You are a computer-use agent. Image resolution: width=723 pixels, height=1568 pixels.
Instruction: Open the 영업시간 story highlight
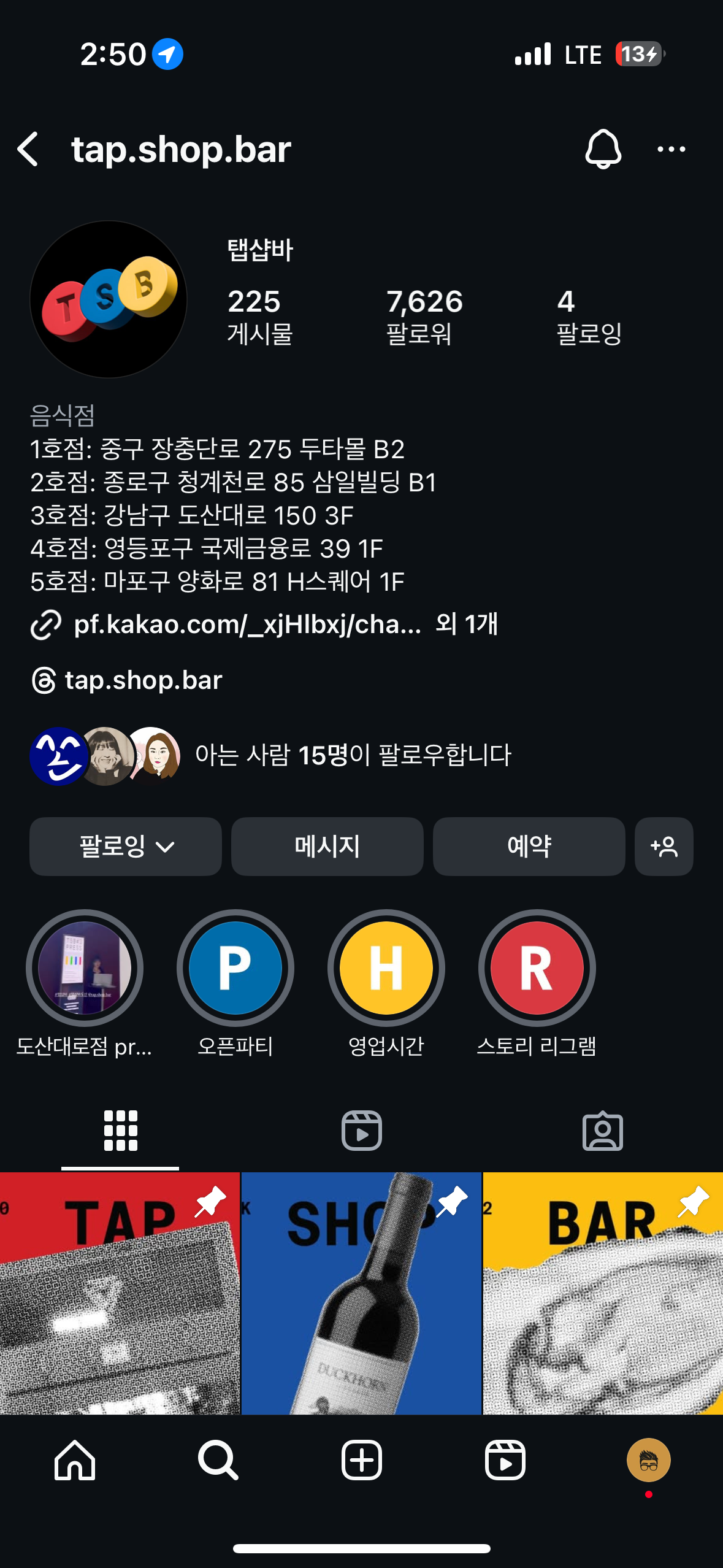386,968
